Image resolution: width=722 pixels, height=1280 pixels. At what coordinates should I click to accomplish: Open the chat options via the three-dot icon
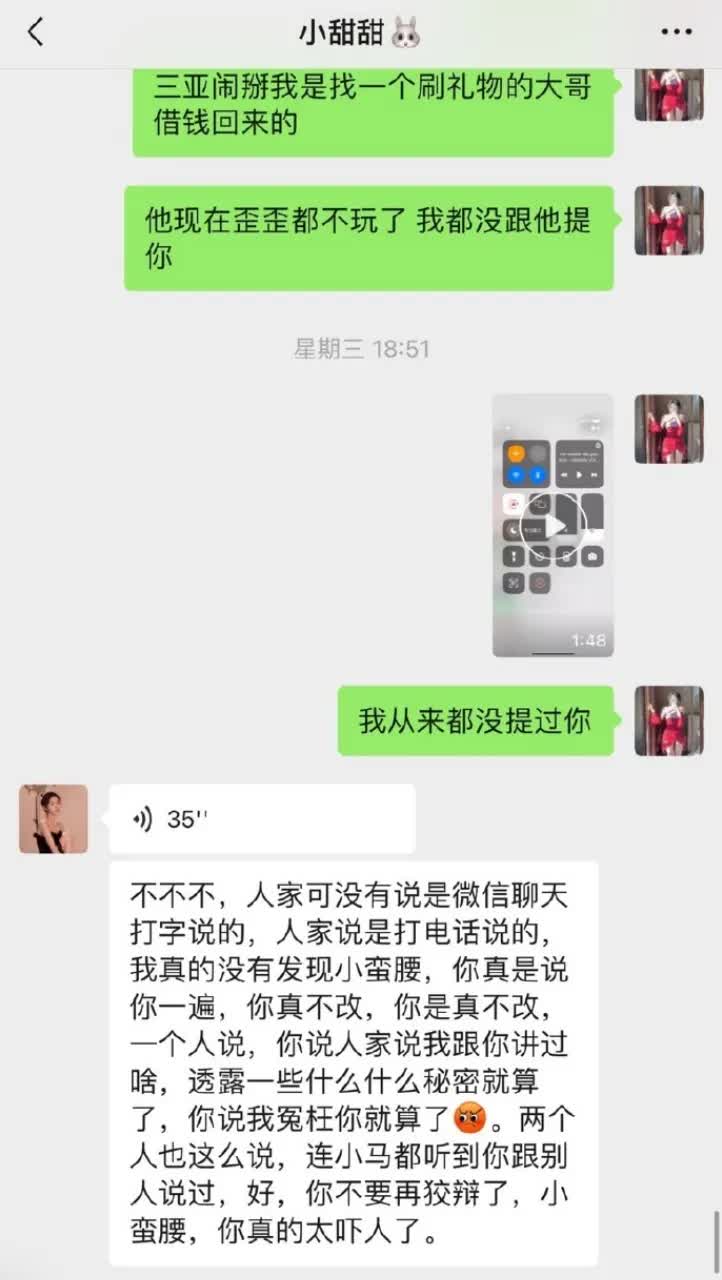[x=676, y=31]
